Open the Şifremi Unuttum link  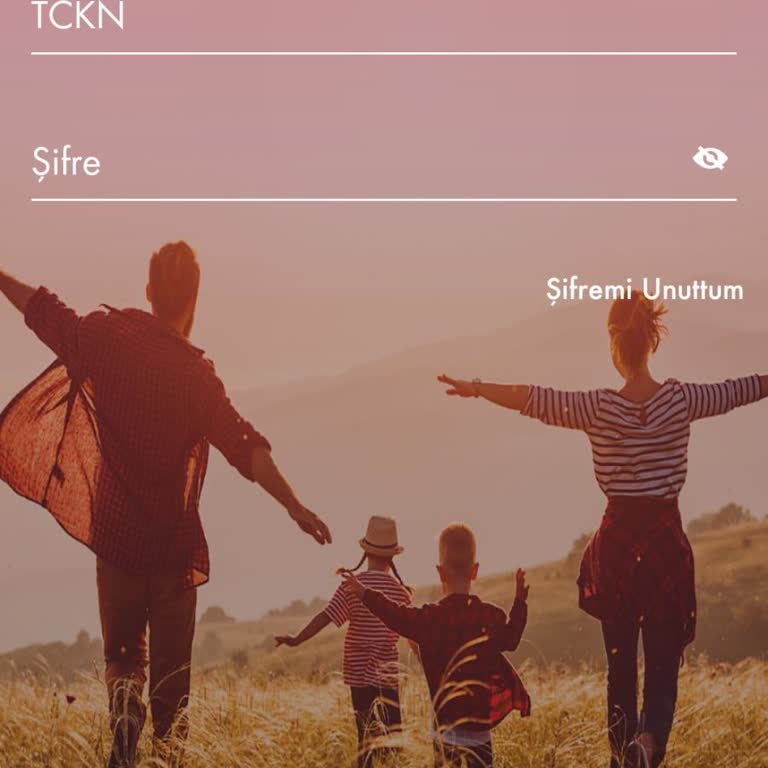click(644, 290)
